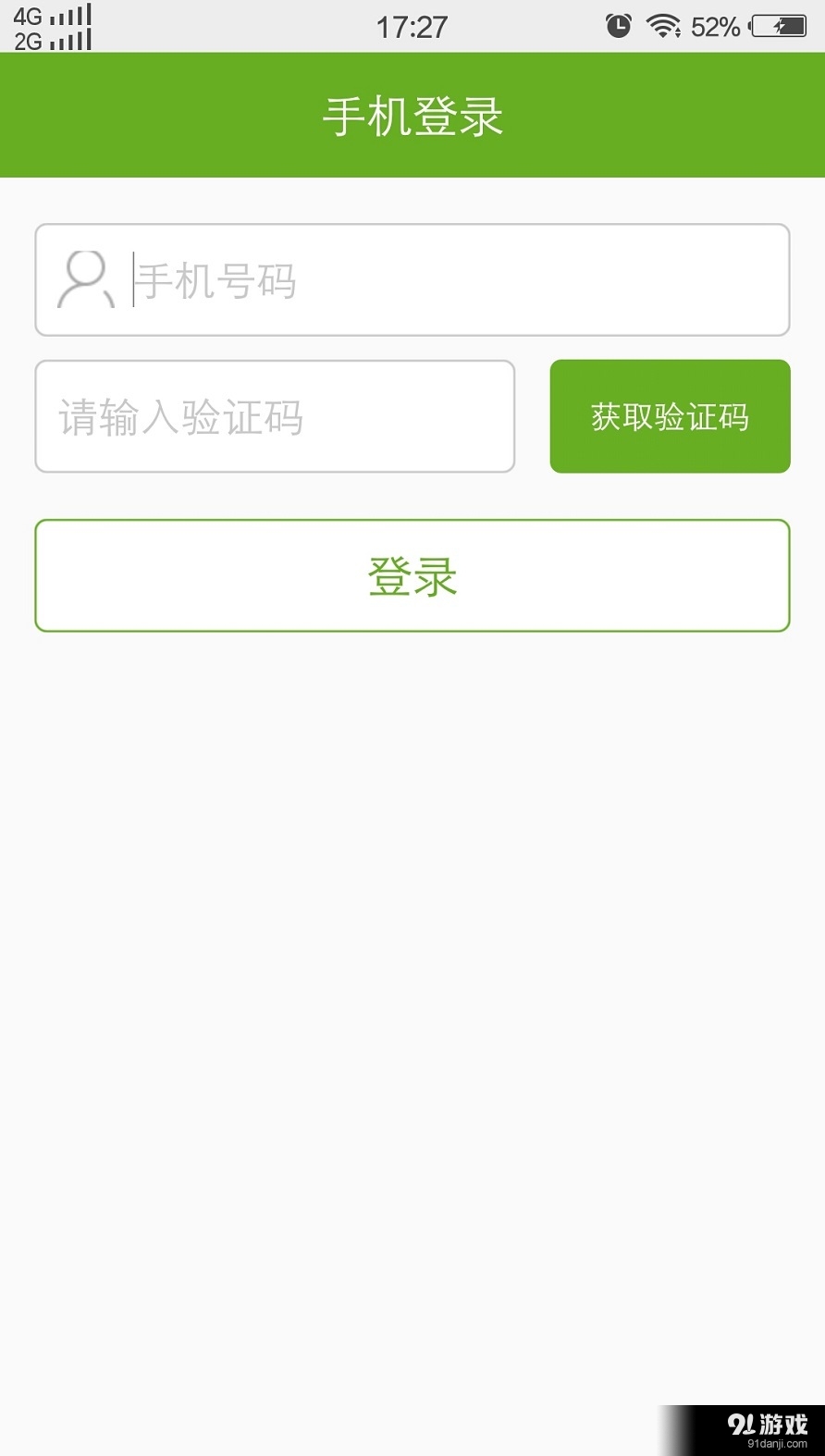Select the green header bar

pyautogui.click(x=412, y=115)
